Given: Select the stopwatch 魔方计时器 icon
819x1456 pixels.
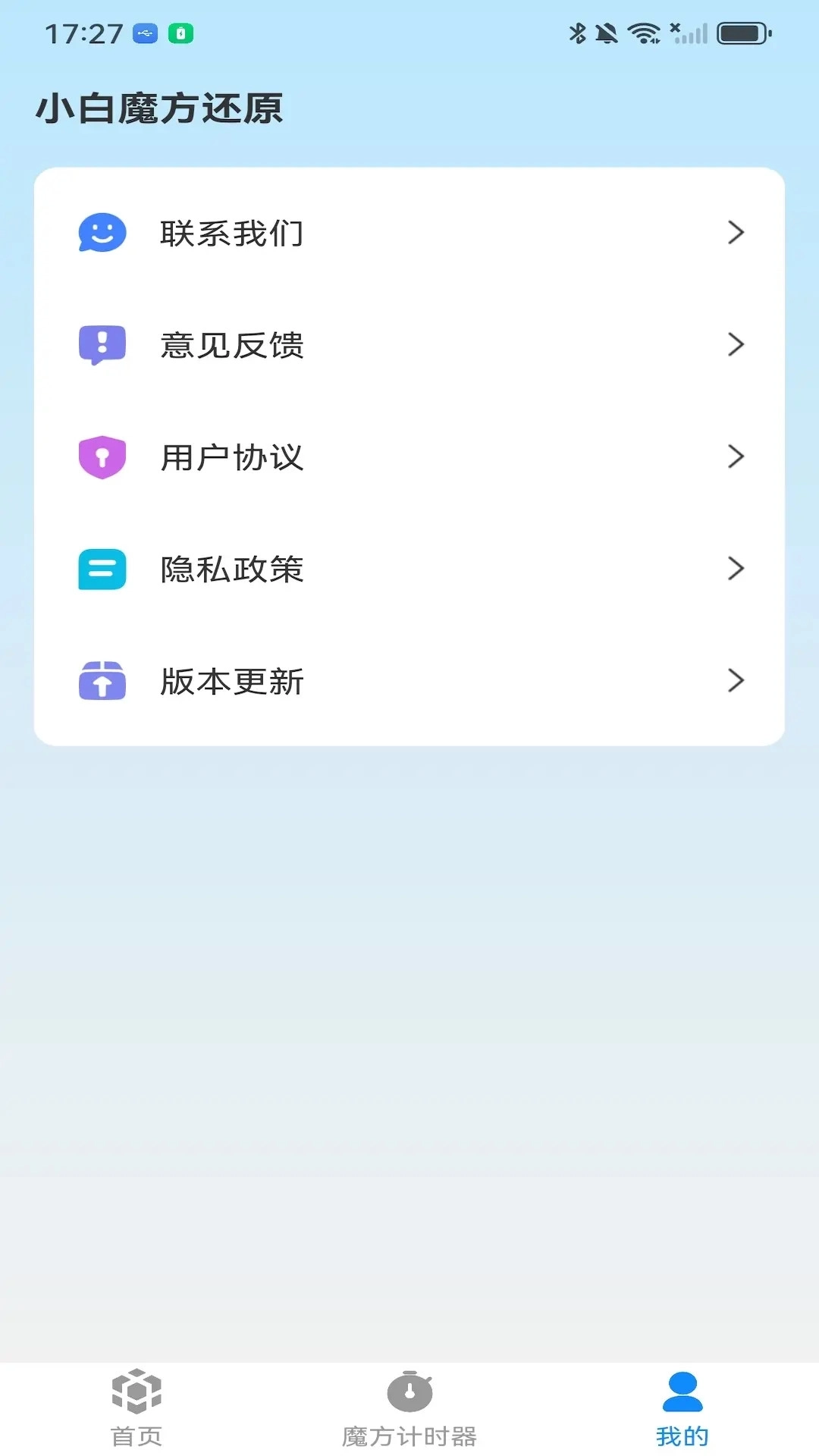Looking at the screenshot, I should pos(409,1395).
